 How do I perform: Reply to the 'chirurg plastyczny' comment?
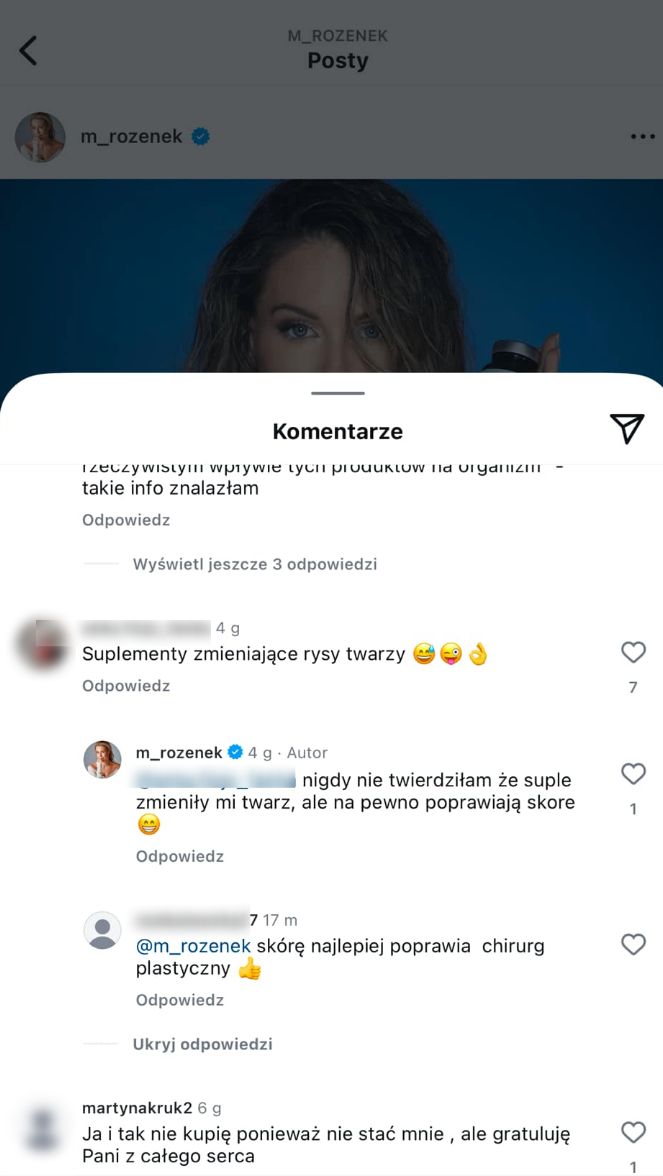(x=180, y=1000)
